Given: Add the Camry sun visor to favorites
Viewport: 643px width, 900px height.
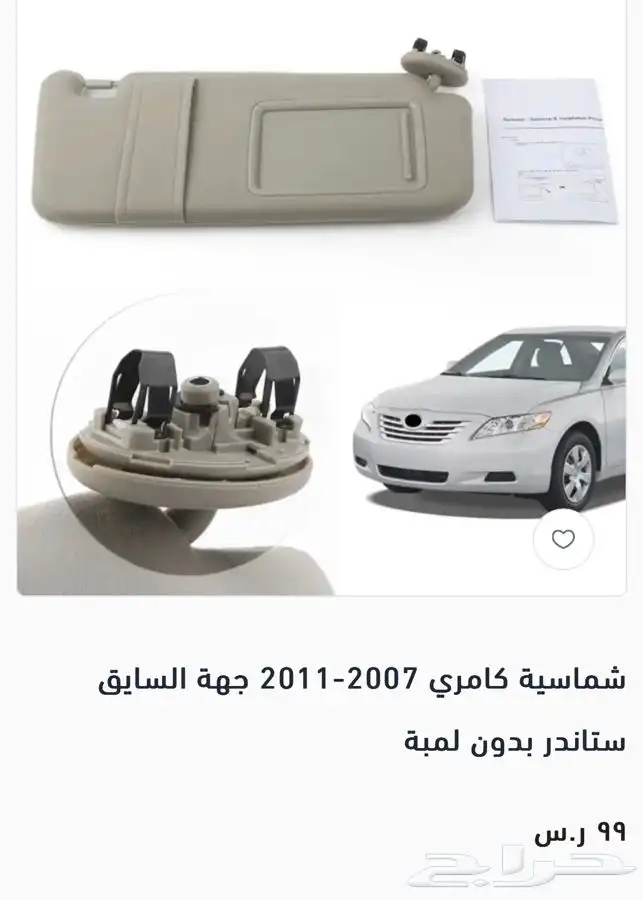Looking at the screenshot, I should [x=563, y=540].
